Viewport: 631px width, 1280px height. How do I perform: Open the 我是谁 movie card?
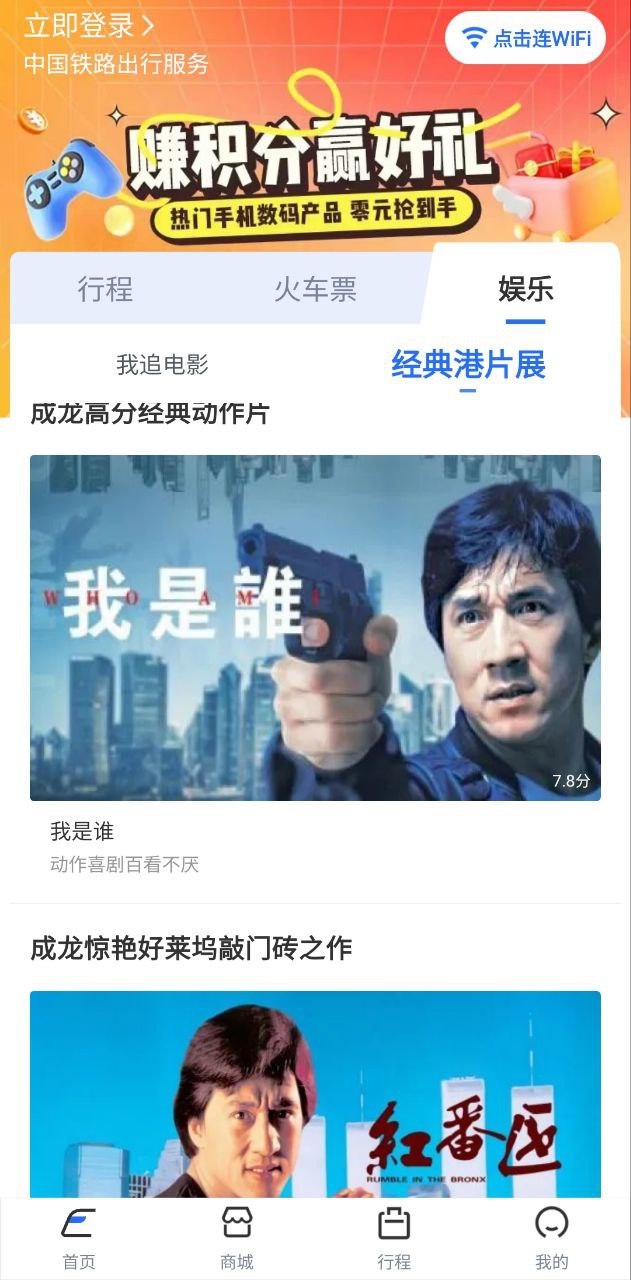coord(315,628)
